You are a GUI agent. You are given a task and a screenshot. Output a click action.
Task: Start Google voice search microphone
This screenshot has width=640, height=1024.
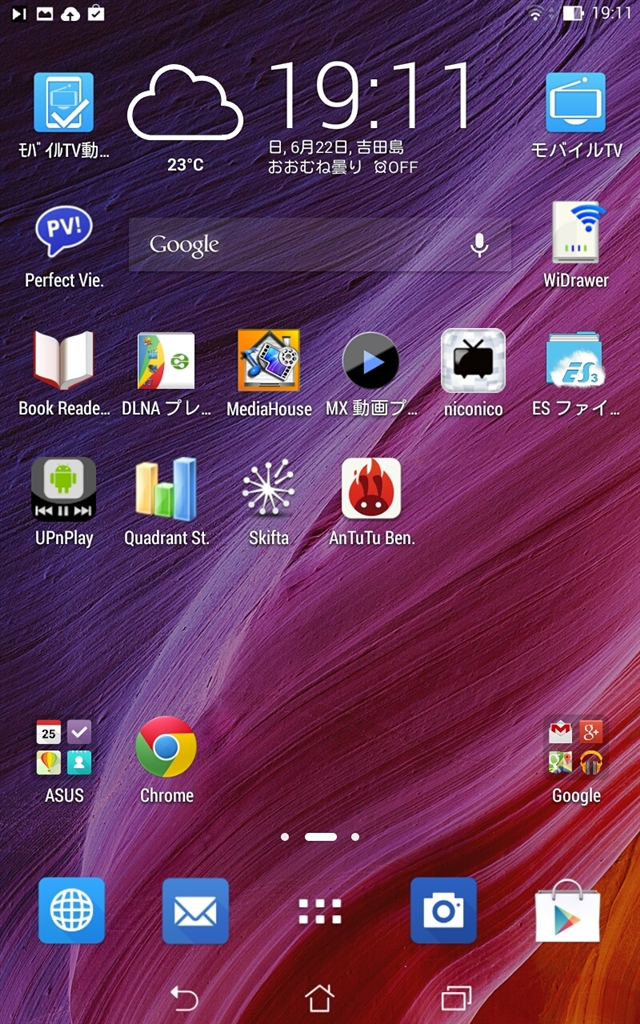[480, 245]
